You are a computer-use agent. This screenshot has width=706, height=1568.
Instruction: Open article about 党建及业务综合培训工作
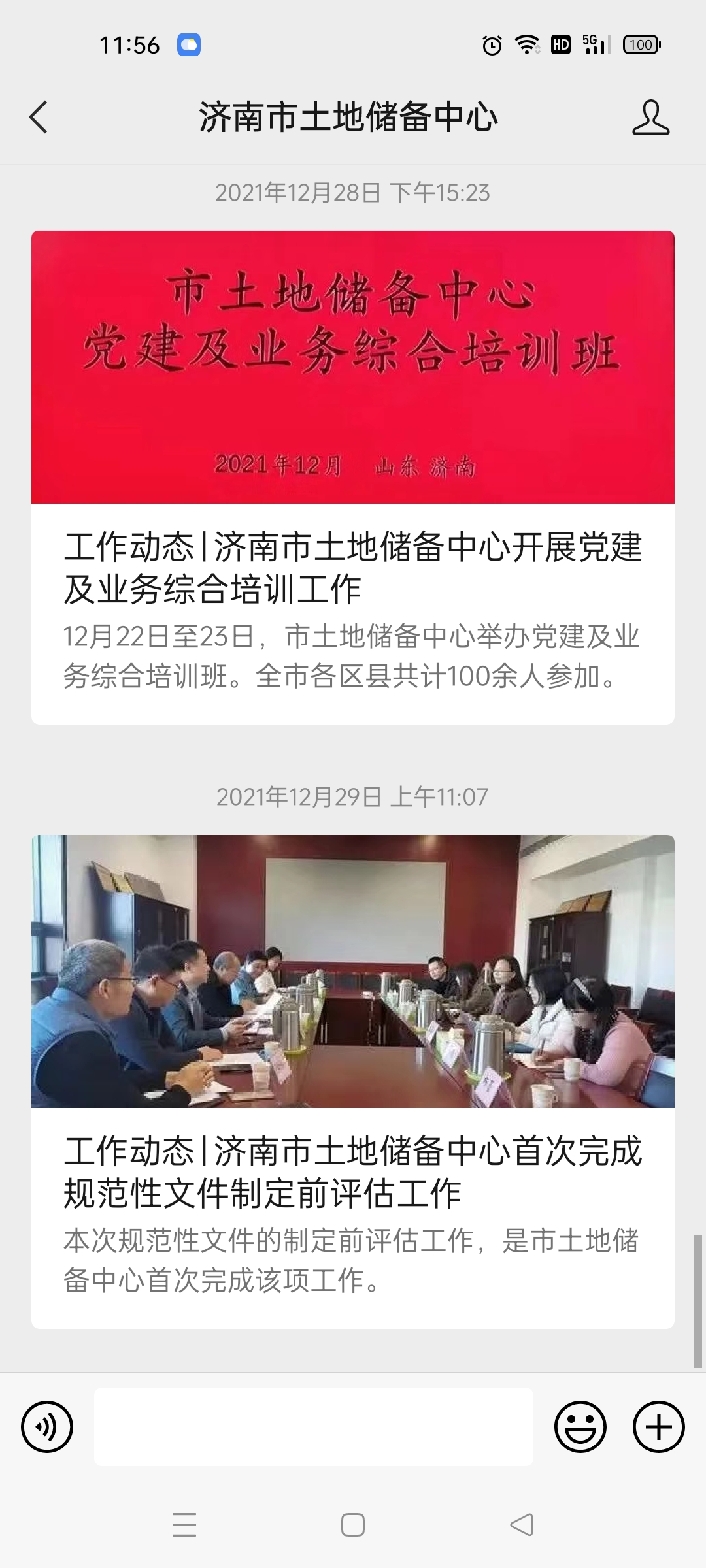(353, 567)
